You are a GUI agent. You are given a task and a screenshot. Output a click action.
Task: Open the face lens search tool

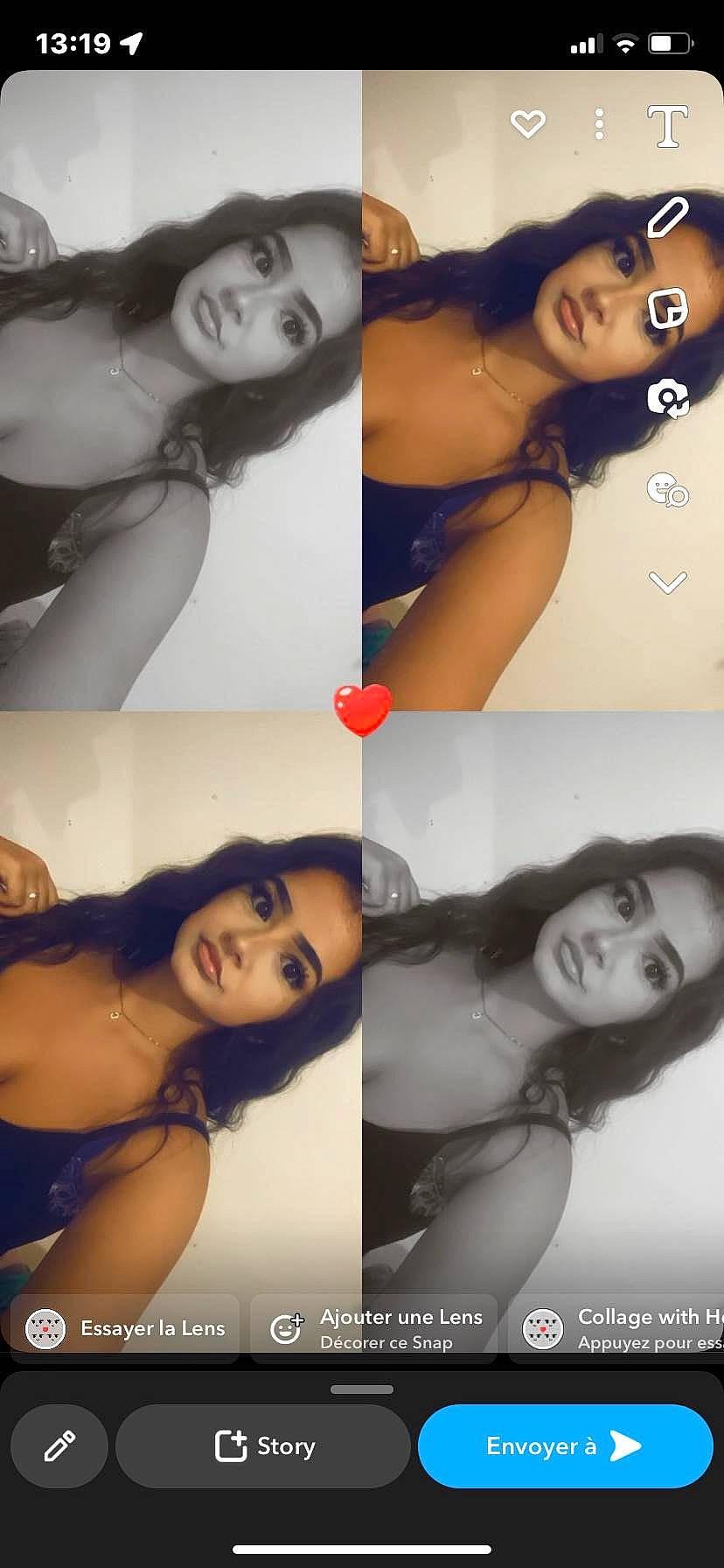pos(667,491)
